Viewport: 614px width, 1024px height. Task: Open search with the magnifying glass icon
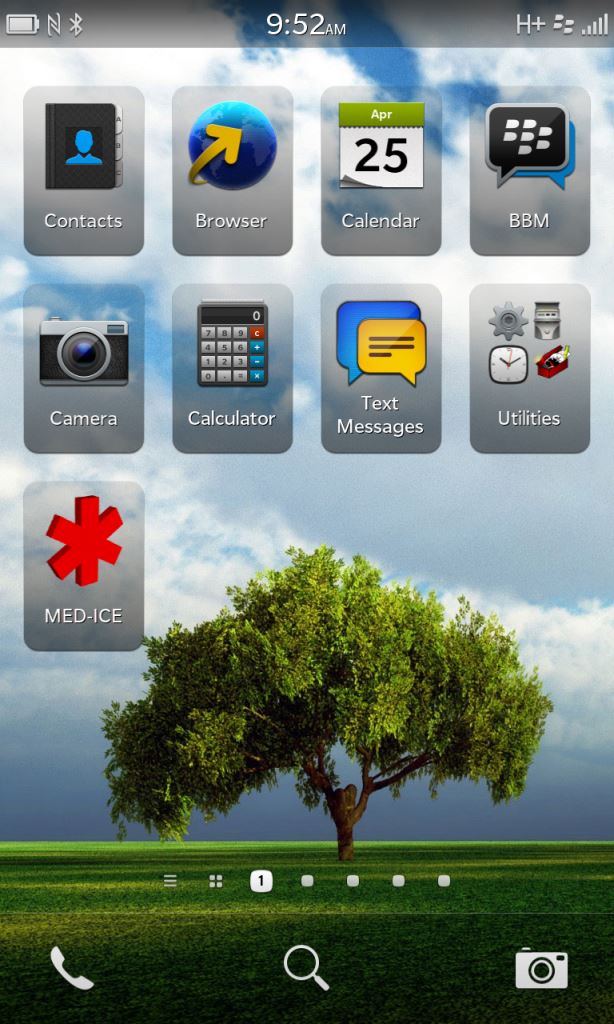(x=306, y=968)
